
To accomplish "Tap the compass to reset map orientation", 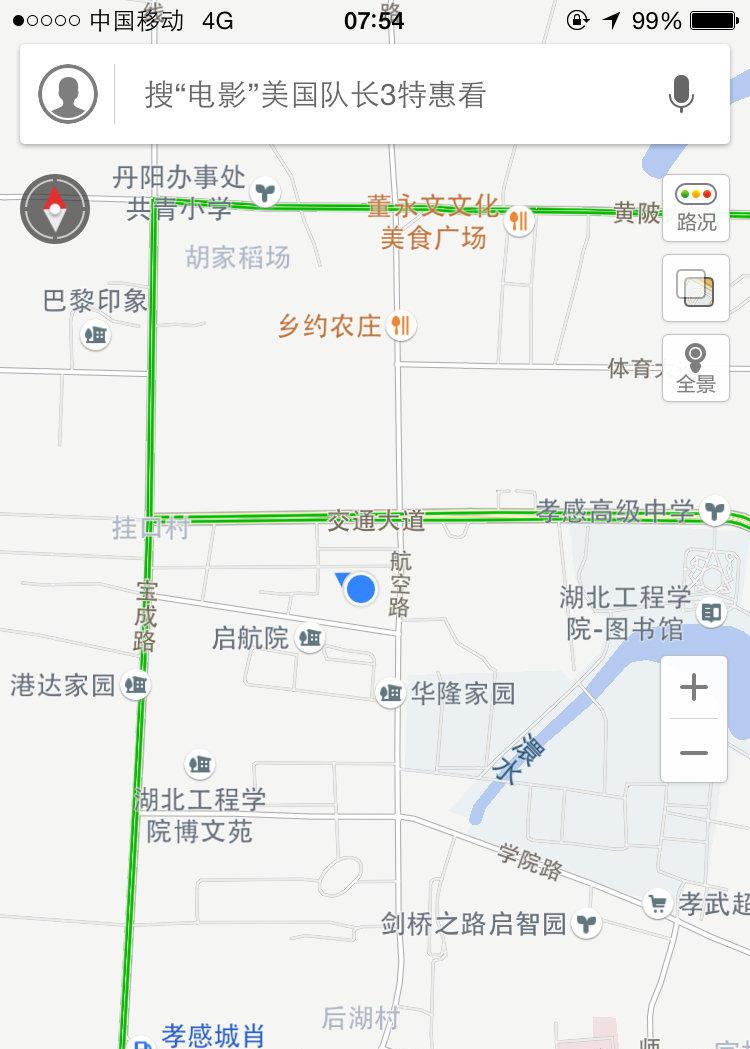I will point(55,209).
